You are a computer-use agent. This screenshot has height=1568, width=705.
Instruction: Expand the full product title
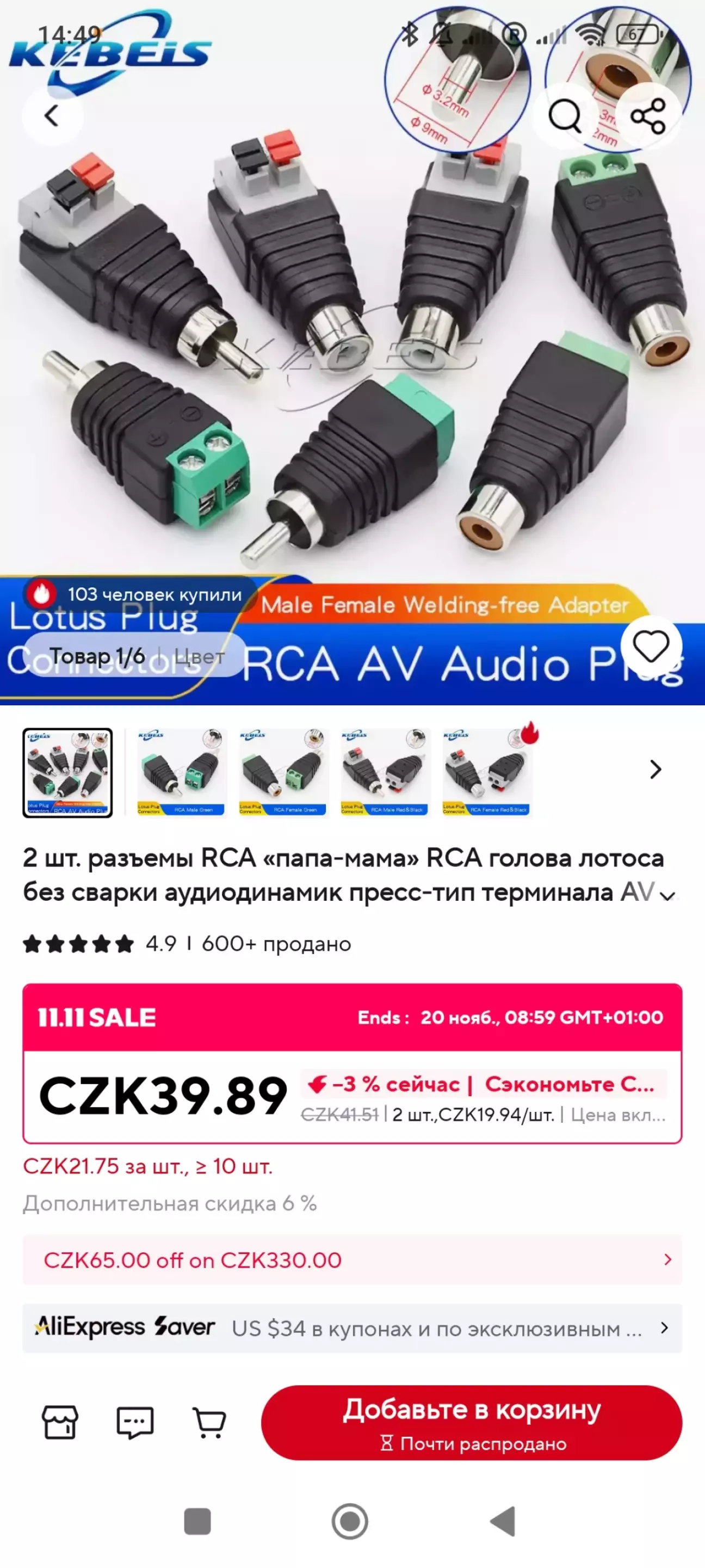pos(668,895)
